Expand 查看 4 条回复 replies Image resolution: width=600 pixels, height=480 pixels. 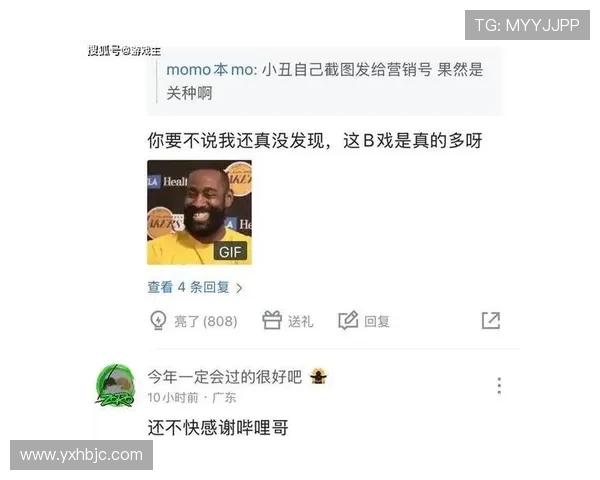pos(195,287)
